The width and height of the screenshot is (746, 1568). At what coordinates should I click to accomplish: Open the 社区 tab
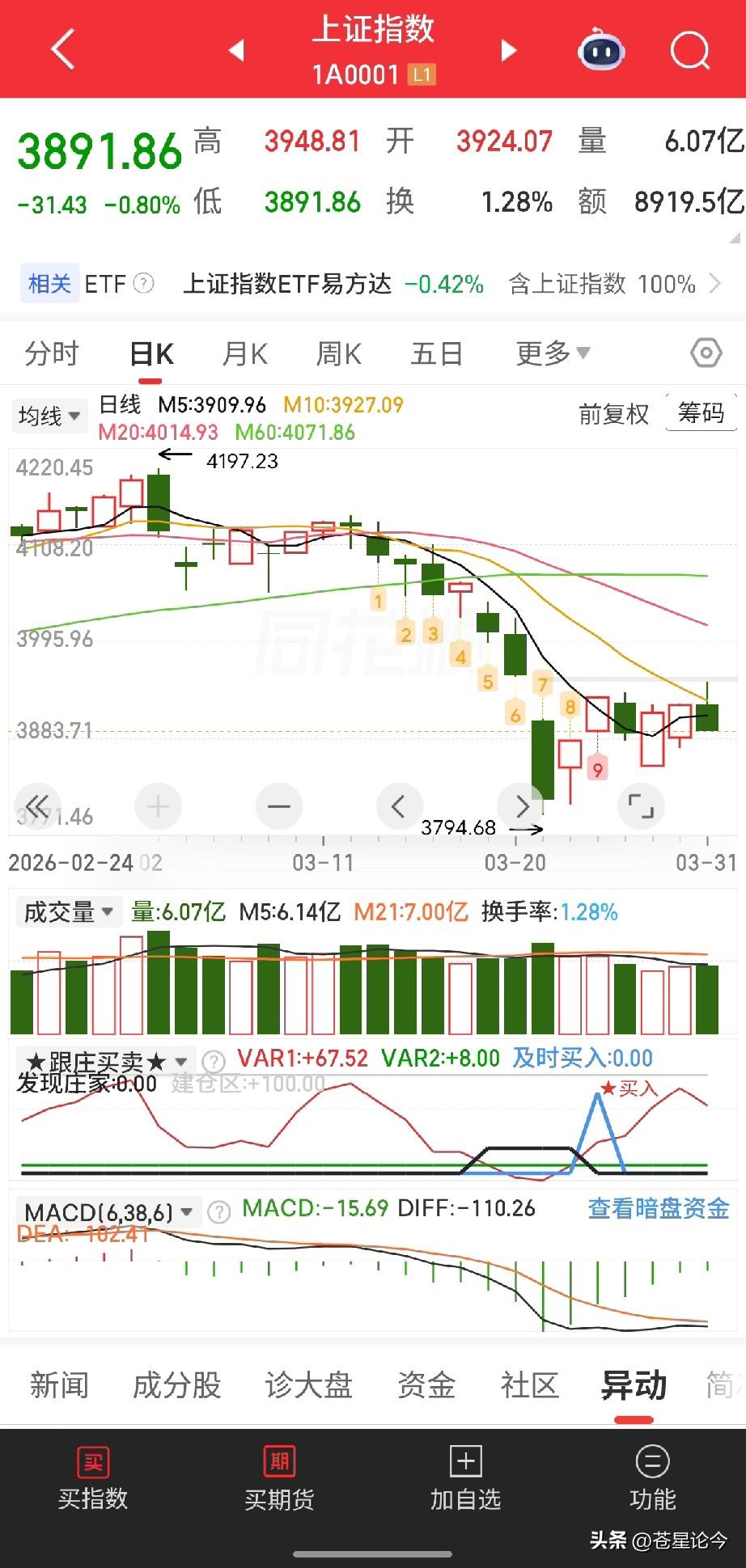529,1385
